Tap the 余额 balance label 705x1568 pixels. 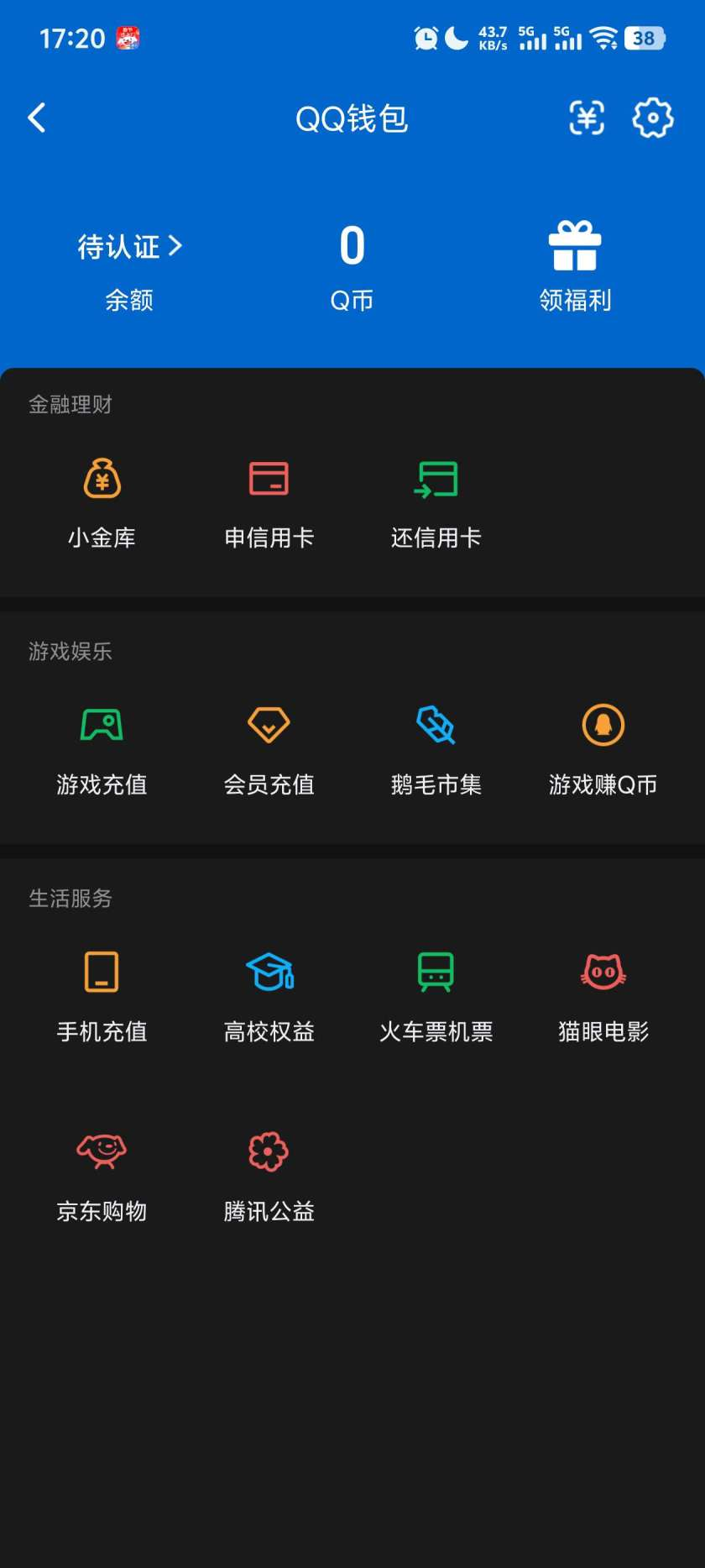click(x=129, y=301)
